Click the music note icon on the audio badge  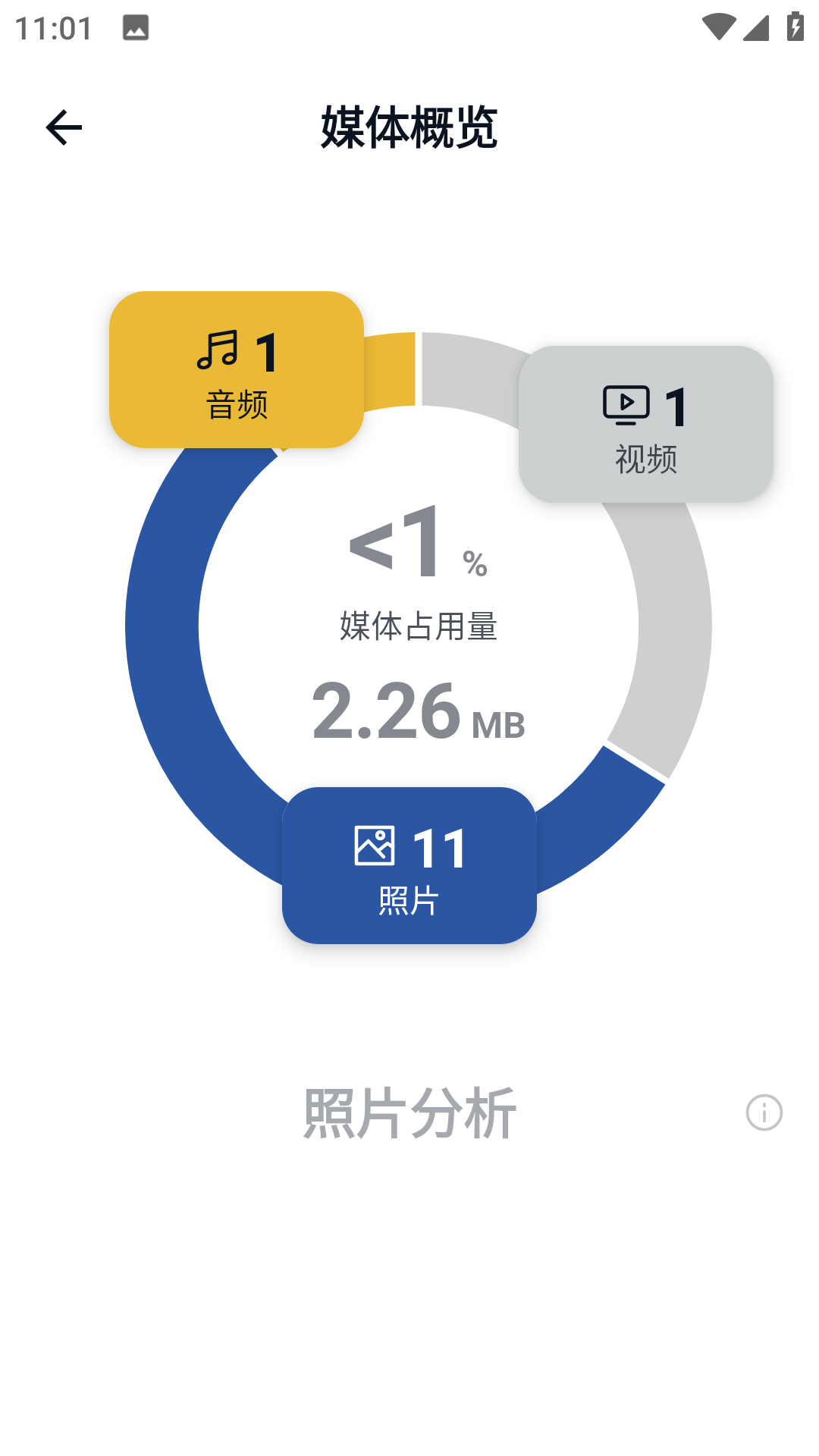tap(218, 350)
